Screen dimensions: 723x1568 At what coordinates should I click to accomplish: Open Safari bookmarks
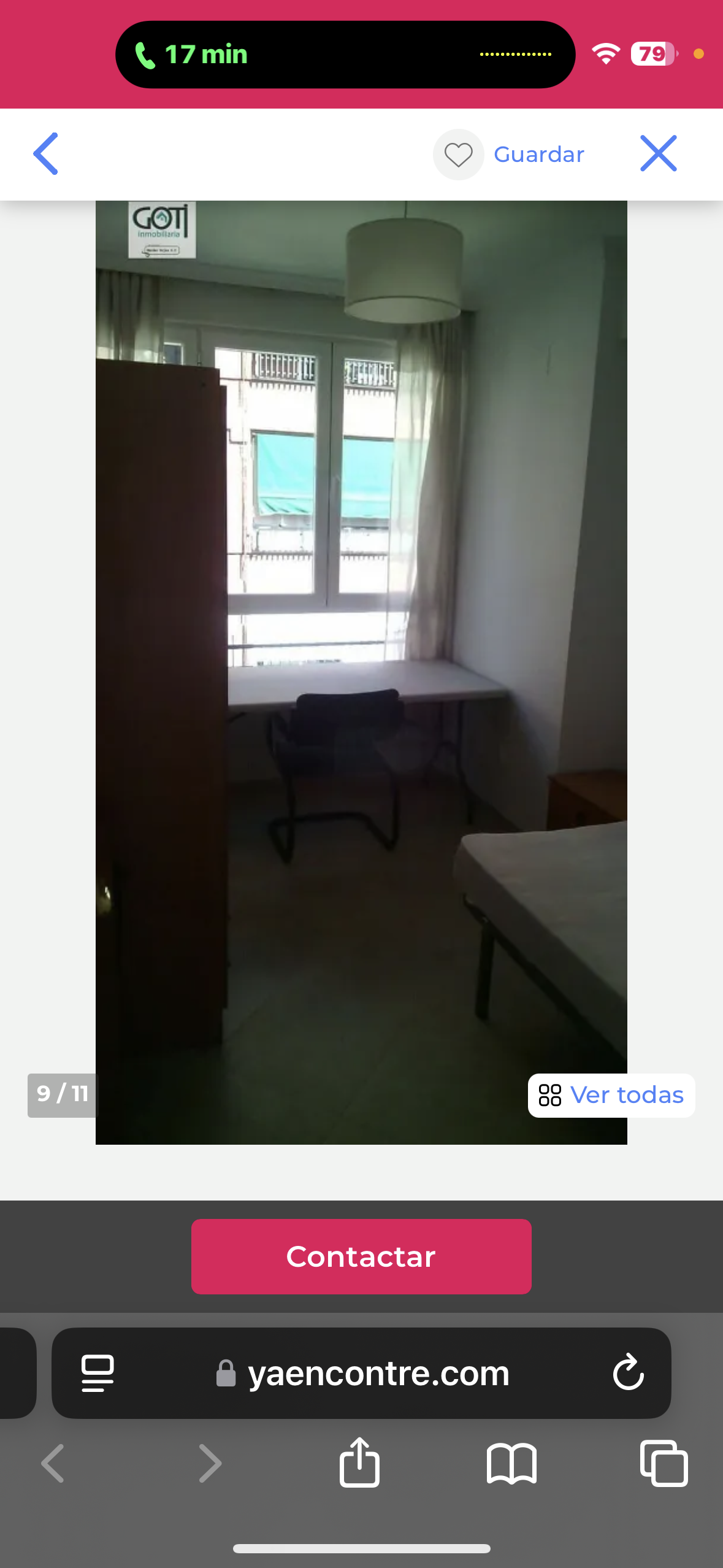point(511,1463)
